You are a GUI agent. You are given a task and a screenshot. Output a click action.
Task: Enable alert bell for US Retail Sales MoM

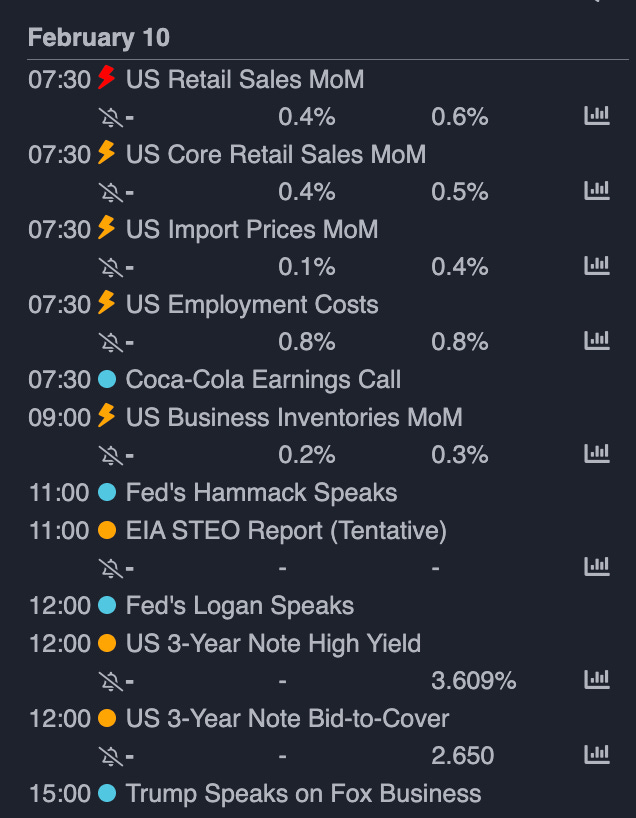point(112,117)
